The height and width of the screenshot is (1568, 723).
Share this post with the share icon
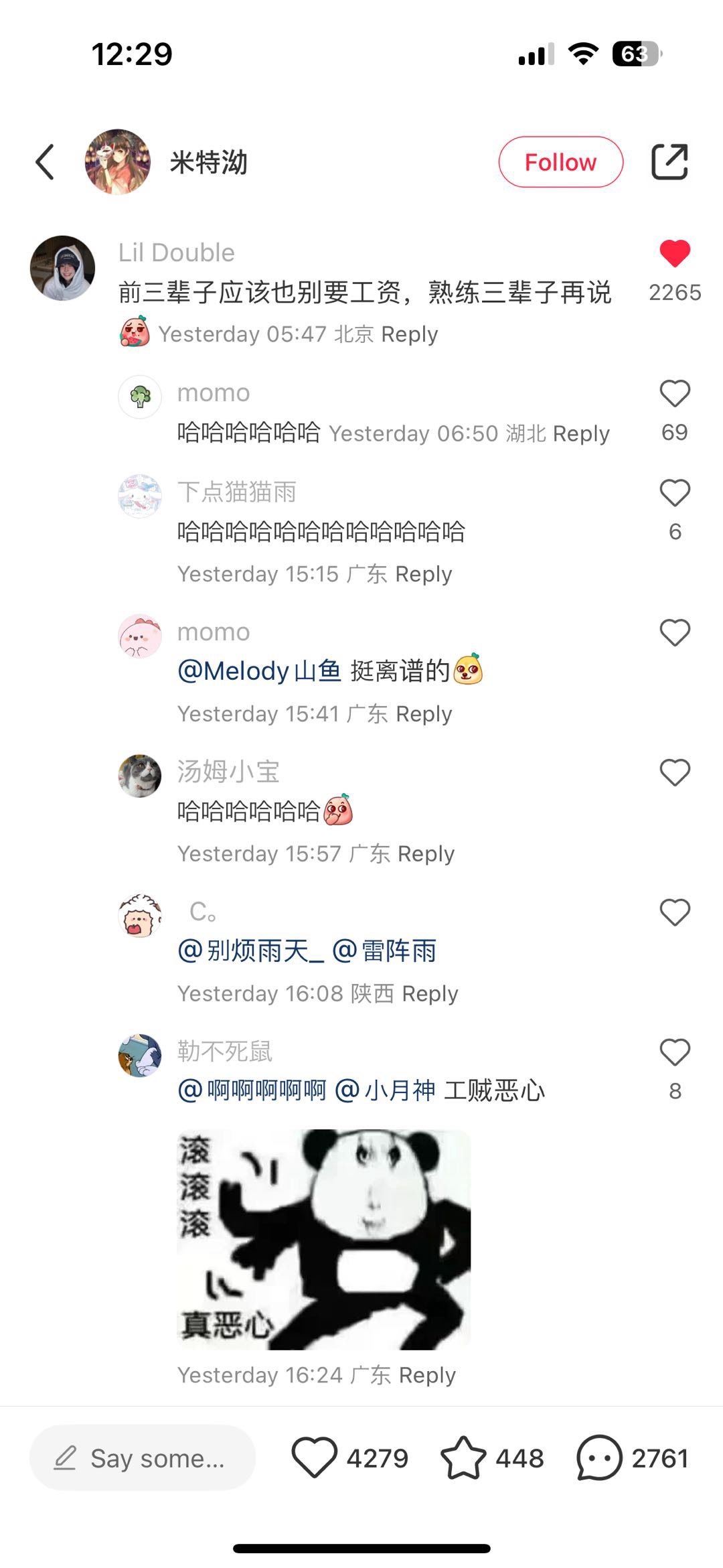point(669,162)
